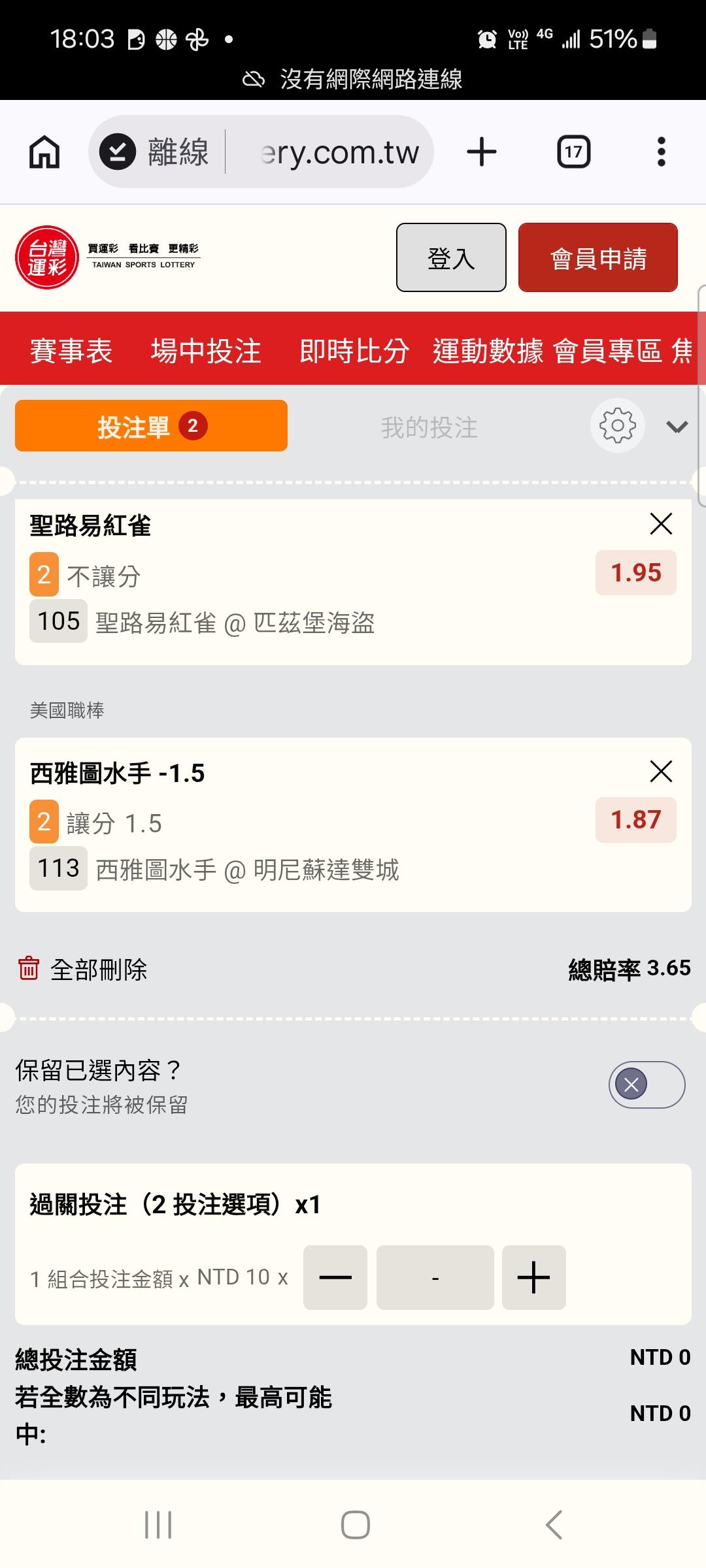The image size is (706, 1568).
Task: Decrease the stake with the minus button
Action: click(x=335, y=1277)
